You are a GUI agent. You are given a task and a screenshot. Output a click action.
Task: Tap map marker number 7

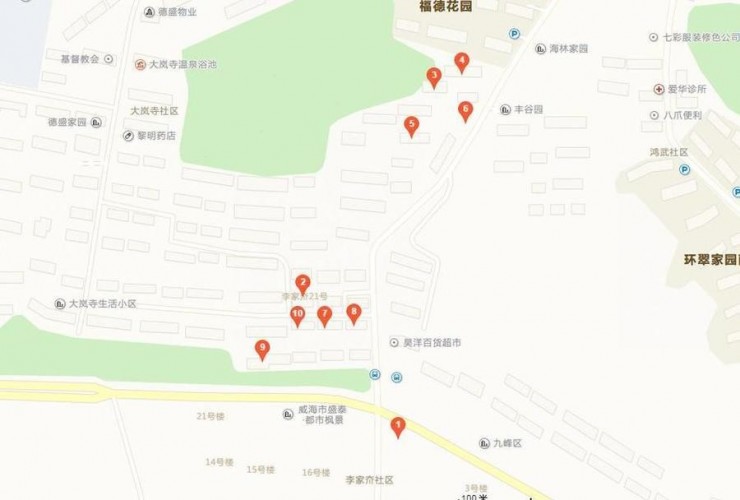click(x=324, y=314)
